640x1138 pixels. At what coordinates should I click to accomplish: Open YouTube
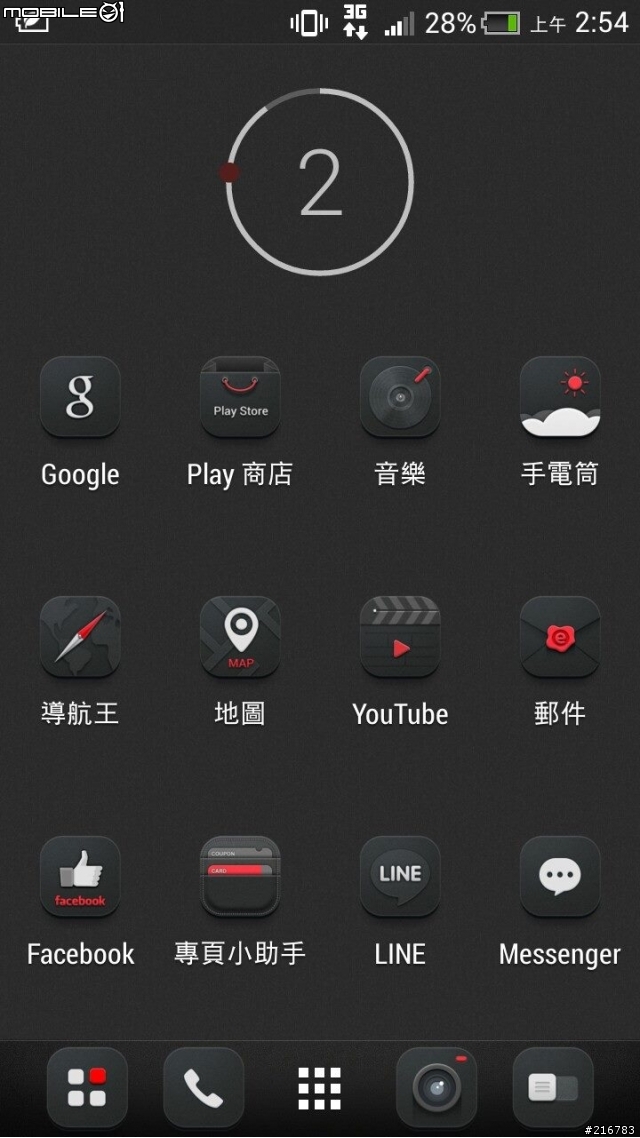[400, 637]
